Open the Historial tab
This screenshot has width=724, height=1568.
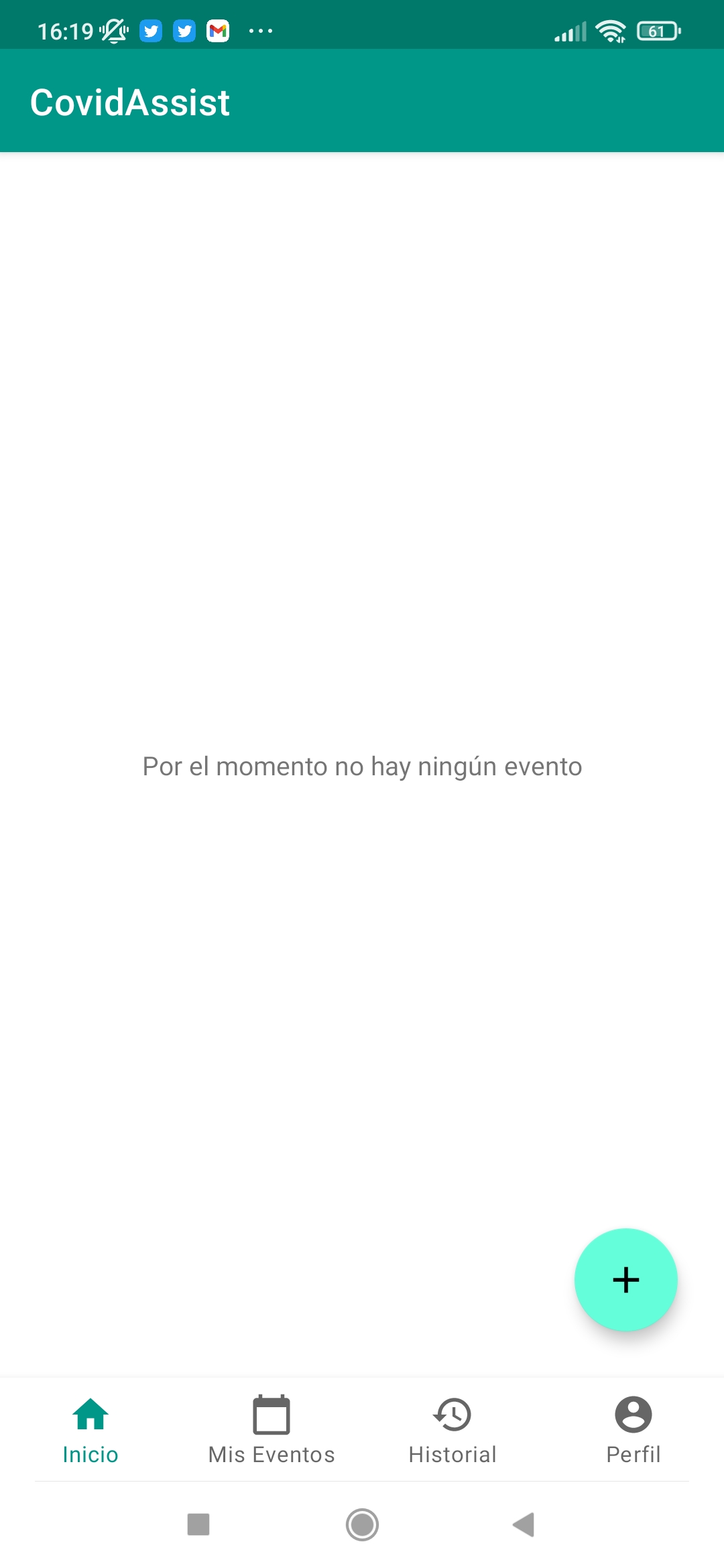pos(452,1430)
